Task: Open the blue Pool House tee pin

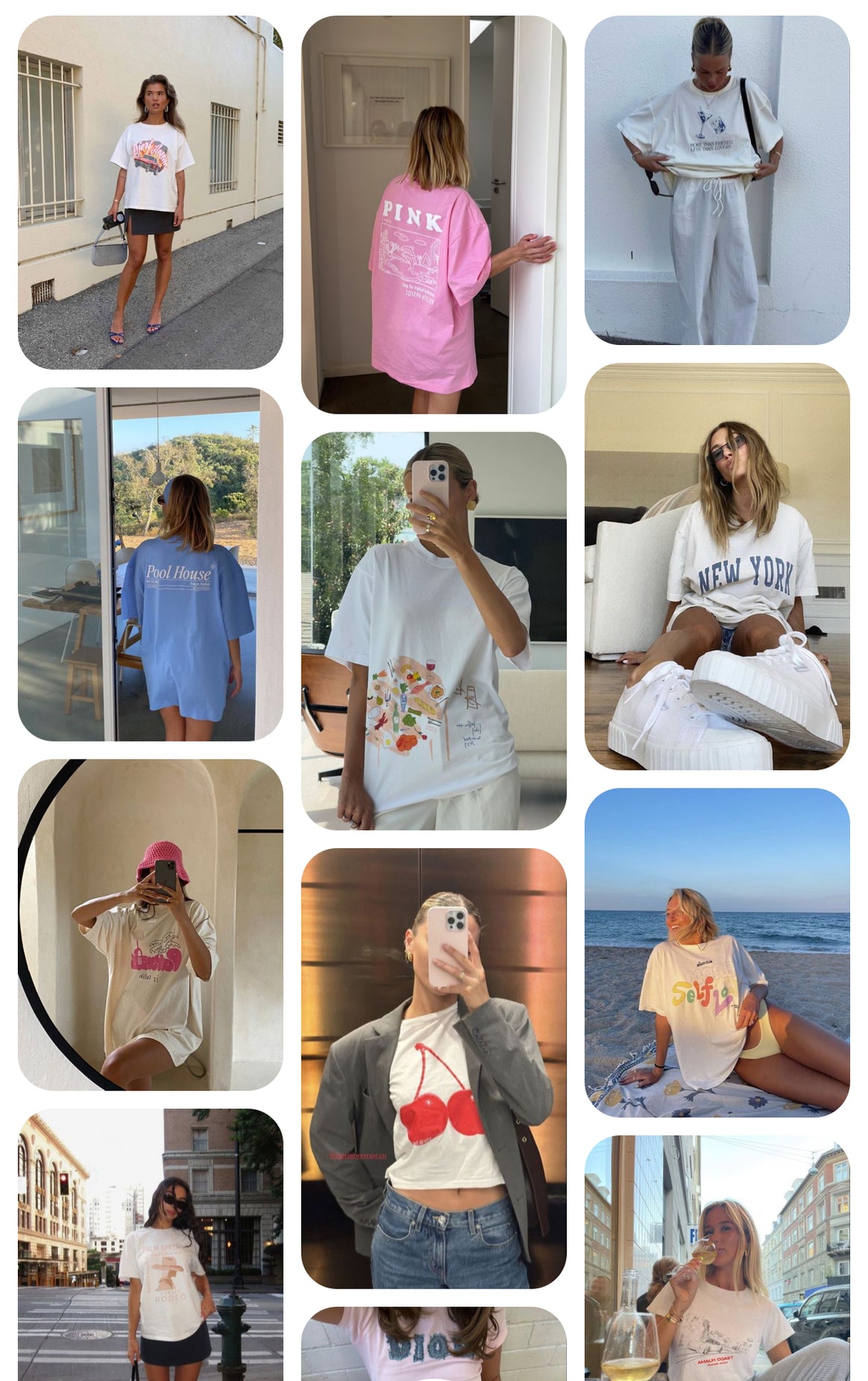Action: 150,563
